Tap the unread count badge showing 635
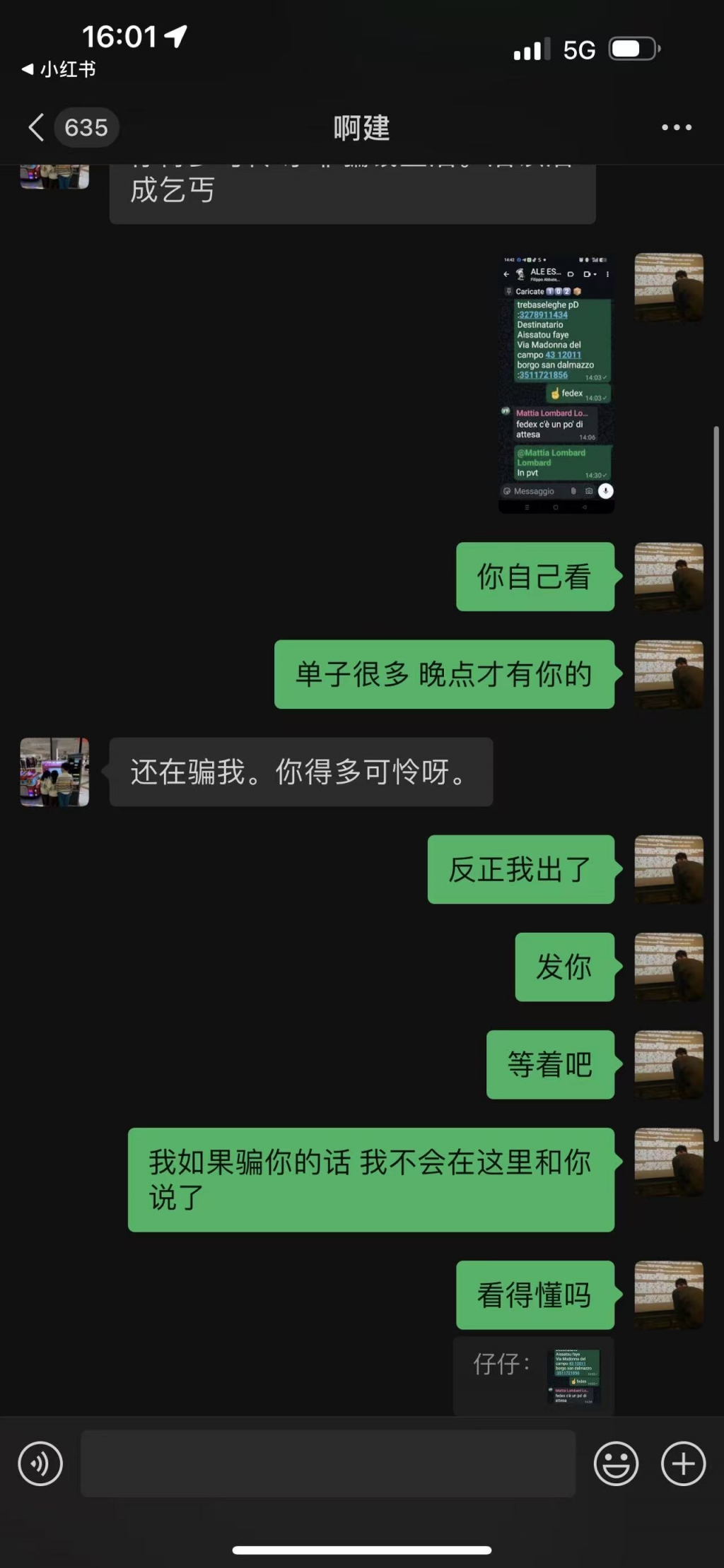Viewport: 724px width, 1568px height. click(86, 127)
